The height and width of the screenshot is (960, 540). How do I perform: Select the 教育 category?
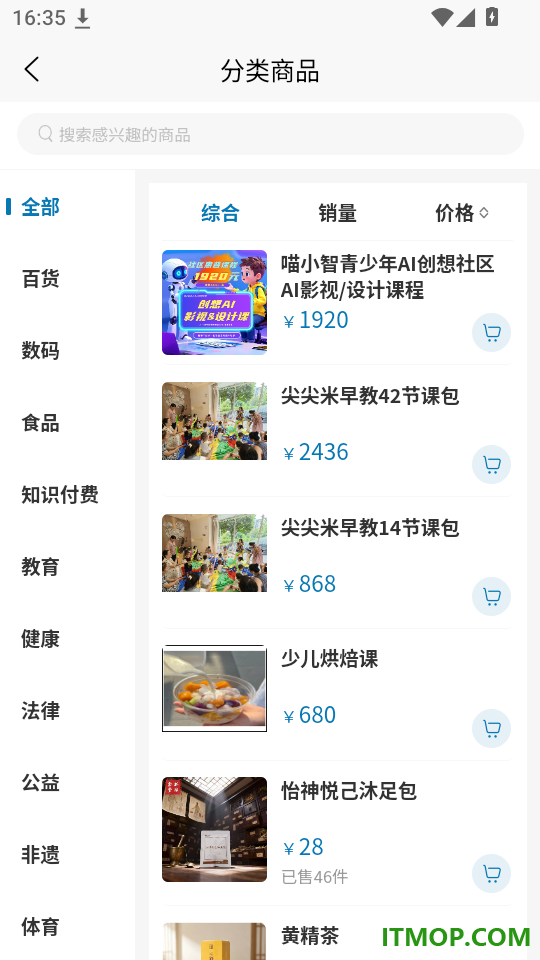tap(40, 566)
